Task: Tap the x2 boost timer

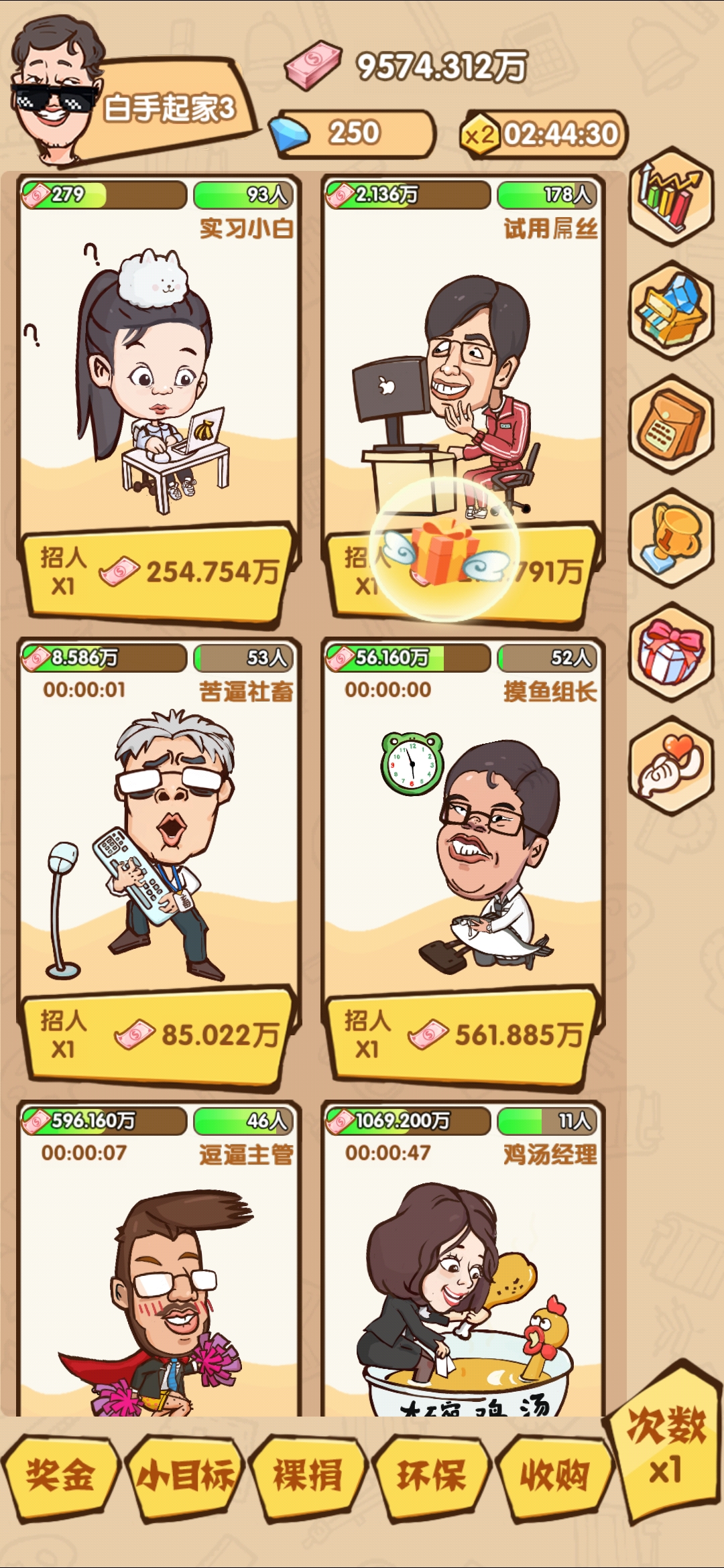Action: tap(544, 134)
